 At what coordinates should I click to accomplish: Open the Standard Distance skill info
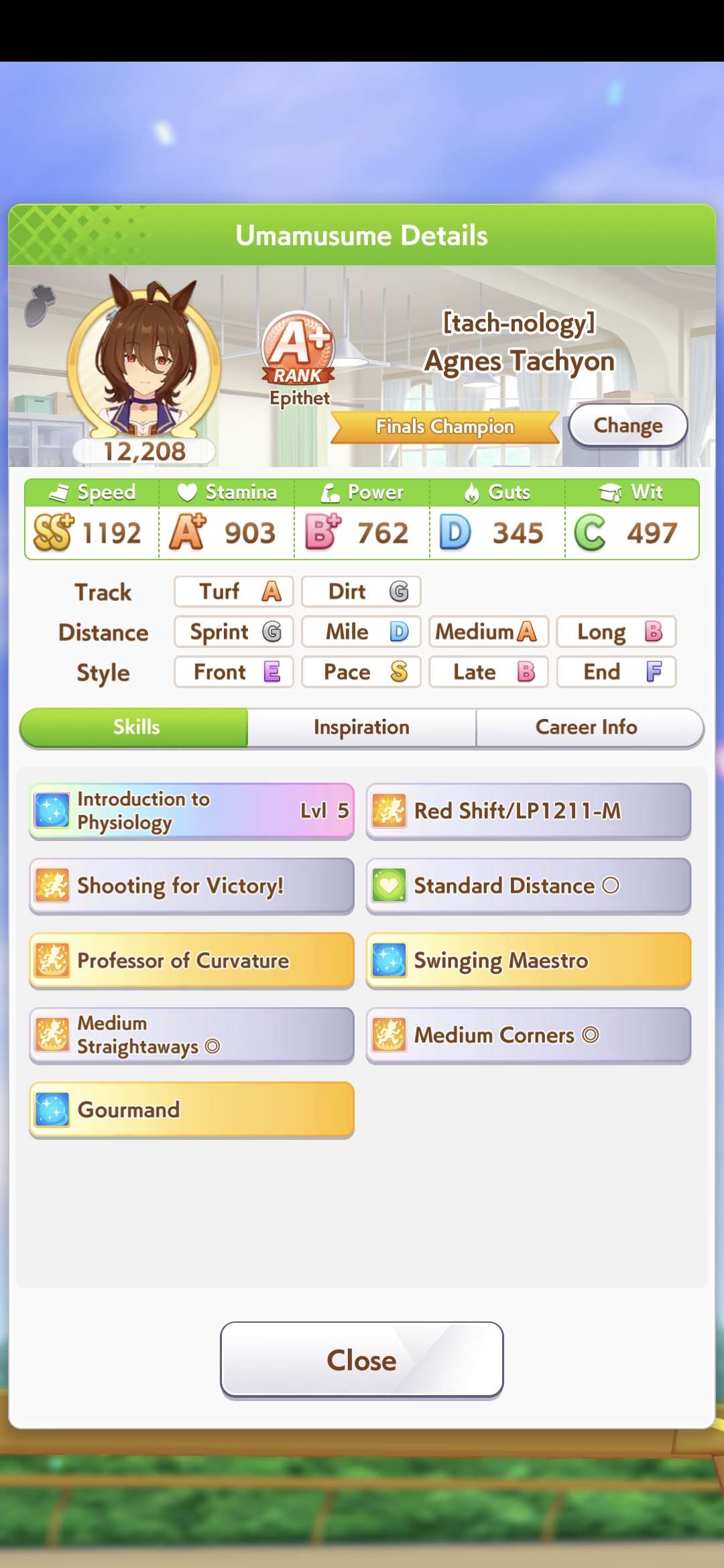point(528,886)
